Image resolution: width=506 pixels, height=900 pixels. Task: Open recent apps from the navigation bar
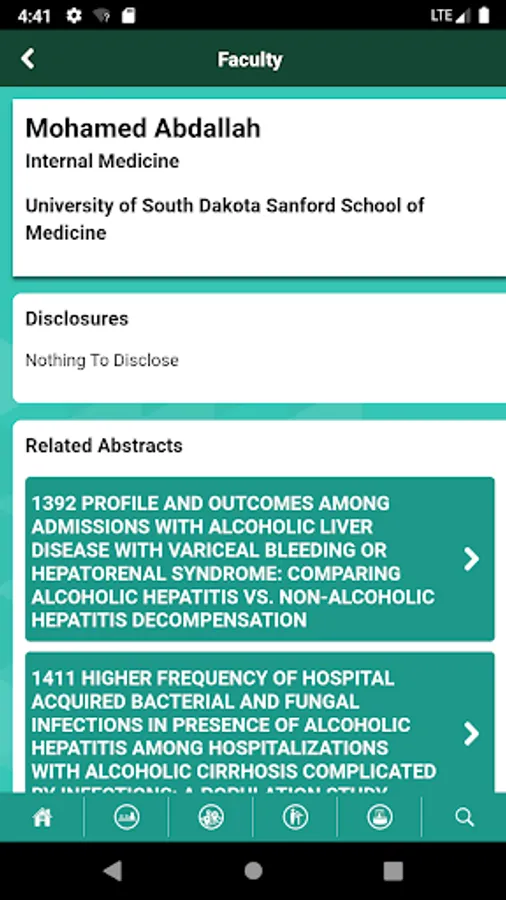pos(393,871)
